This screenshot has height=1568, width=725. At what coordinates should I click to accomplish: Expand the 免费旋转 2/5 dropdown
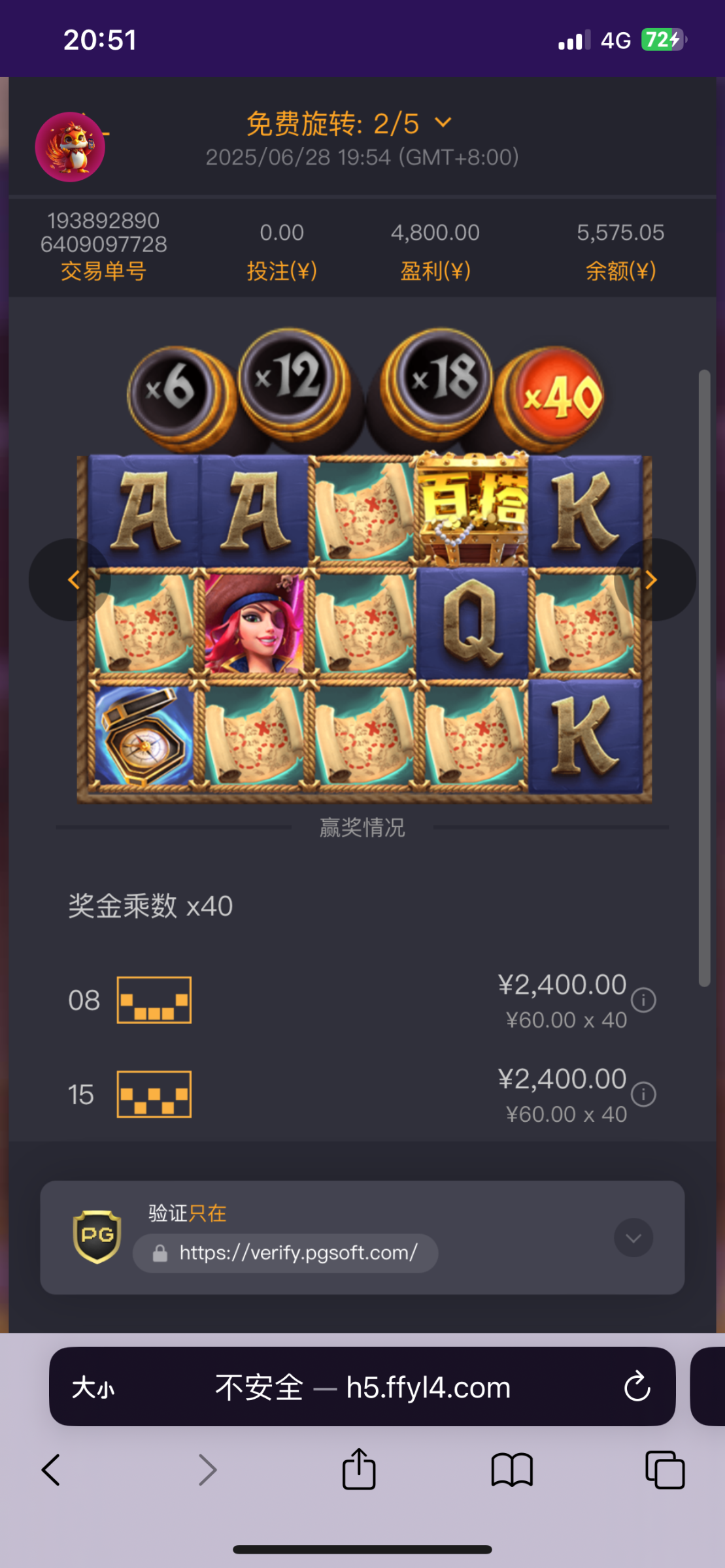[x=443, y=123]
